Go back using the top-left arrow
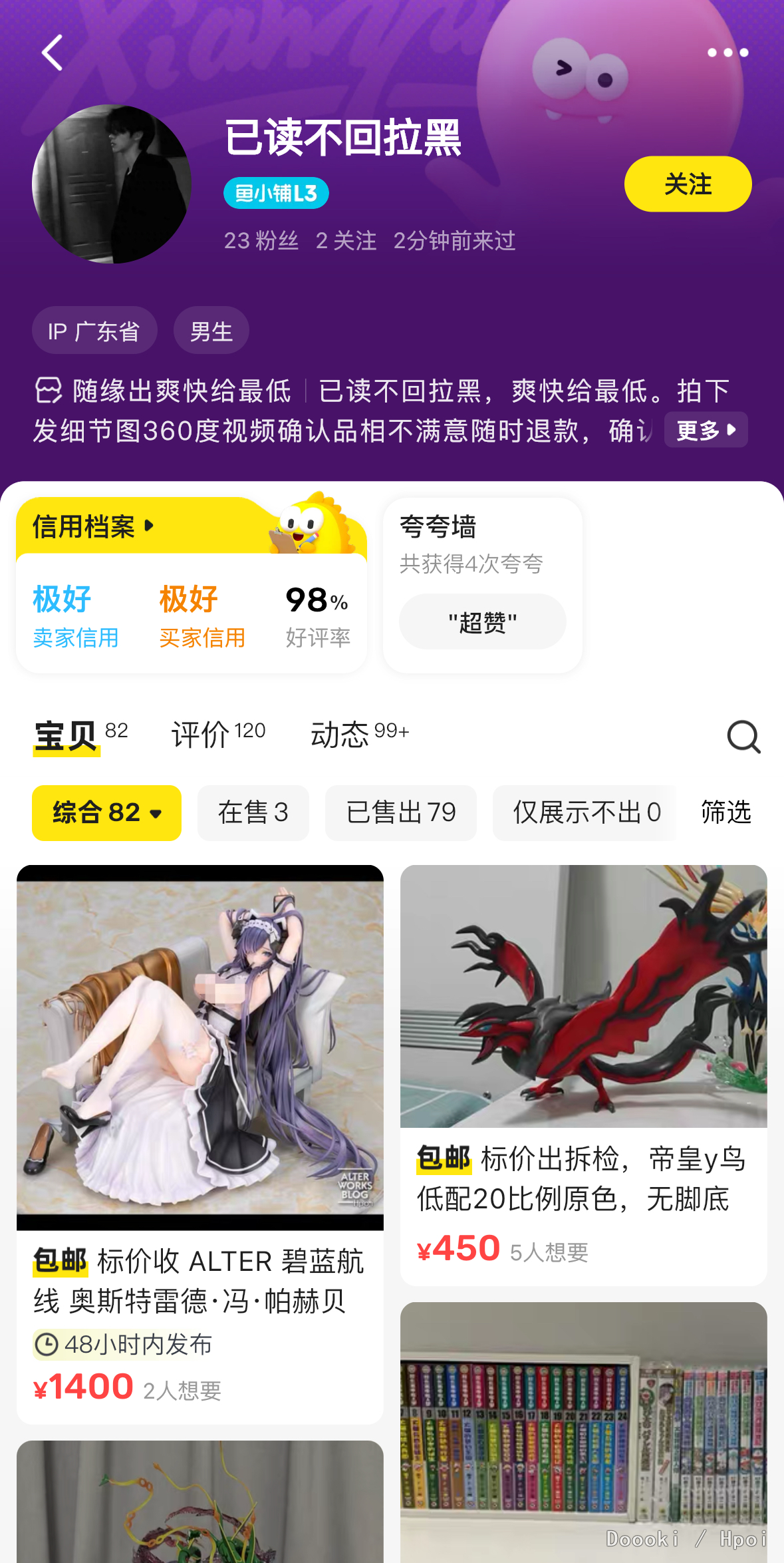The height and width of the screenshot is (1563, 784). point(52,53)
